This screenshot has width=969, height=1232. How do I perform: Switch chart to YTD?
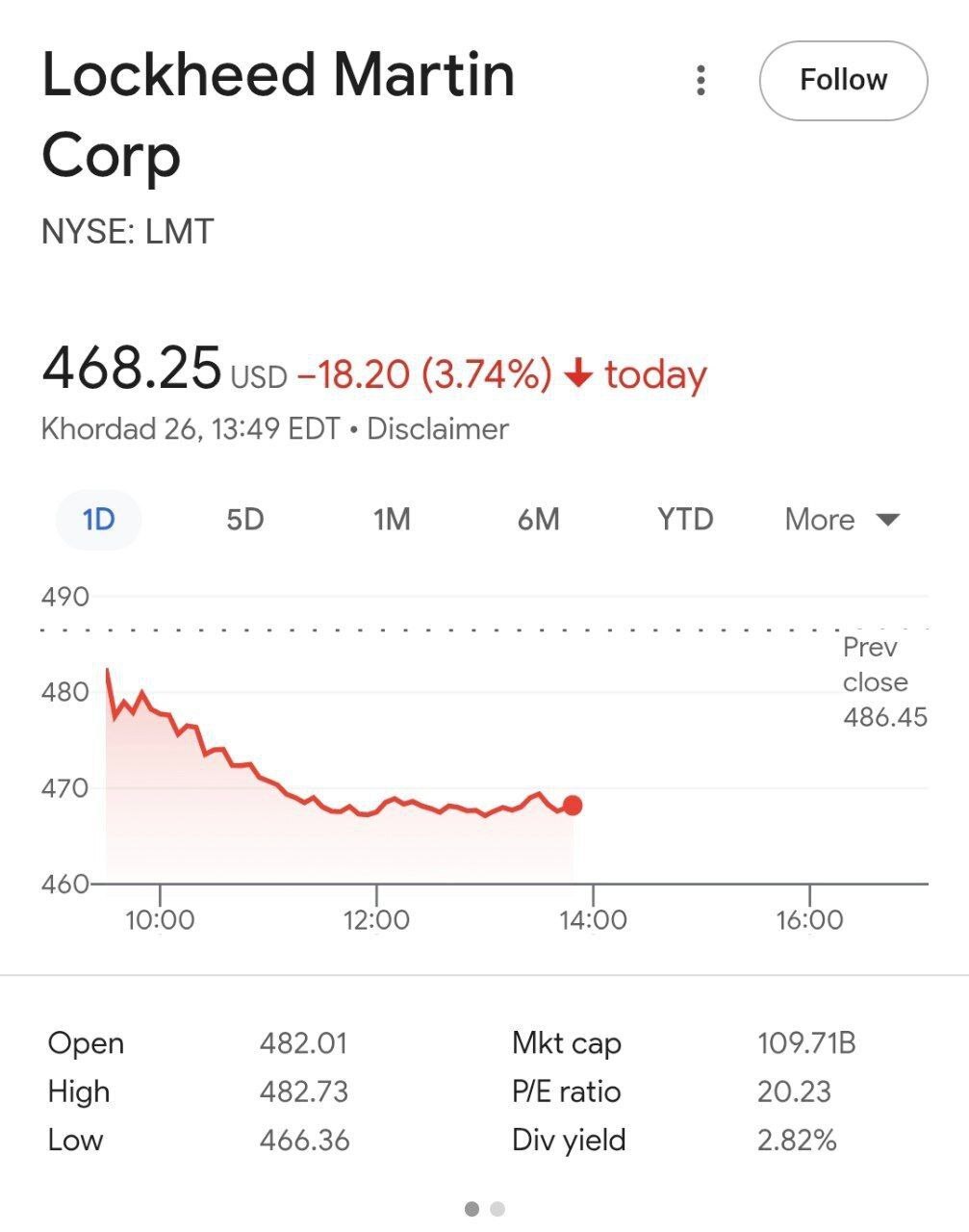(685, 520)
